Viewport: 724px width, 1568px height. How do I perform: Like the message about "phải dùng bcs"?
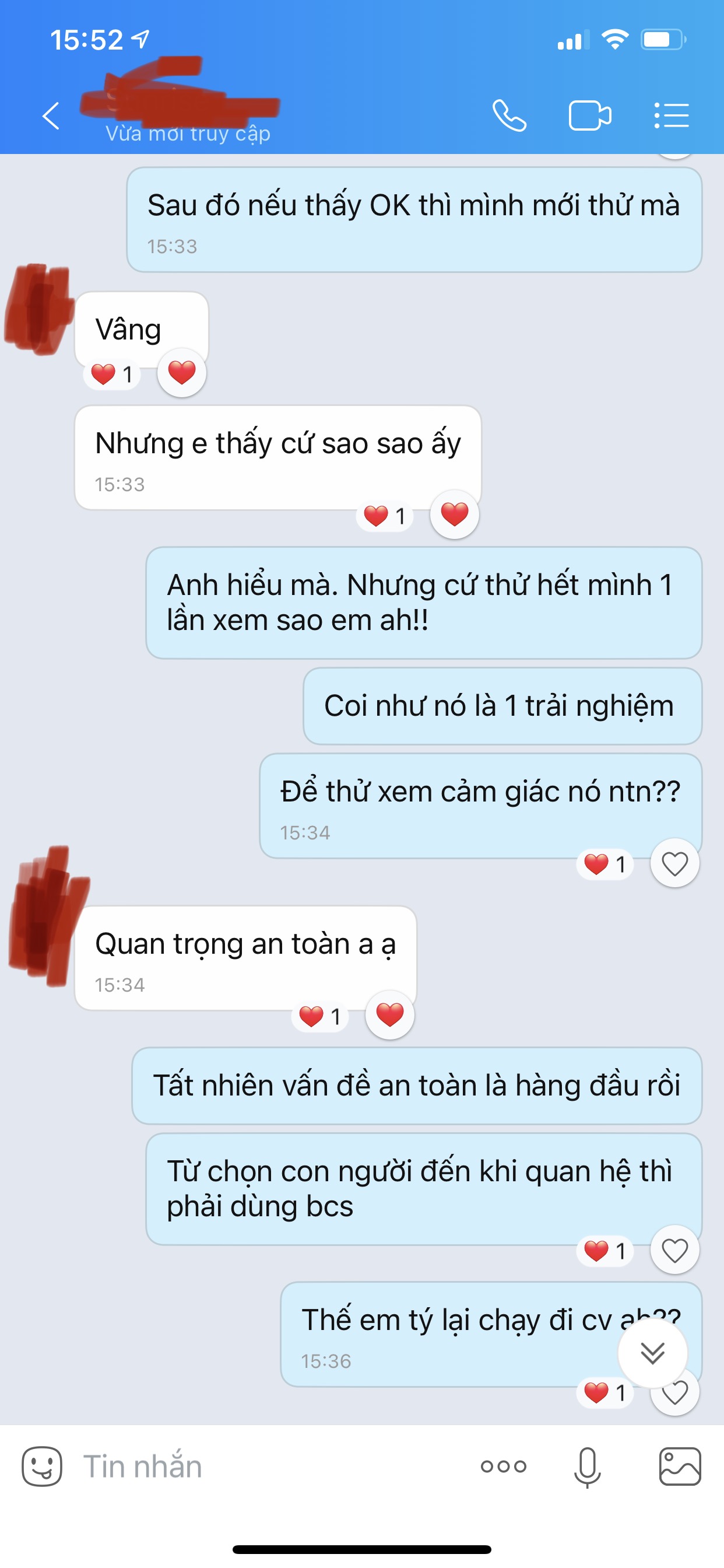pyautogui.click(x=674, y=1250)
